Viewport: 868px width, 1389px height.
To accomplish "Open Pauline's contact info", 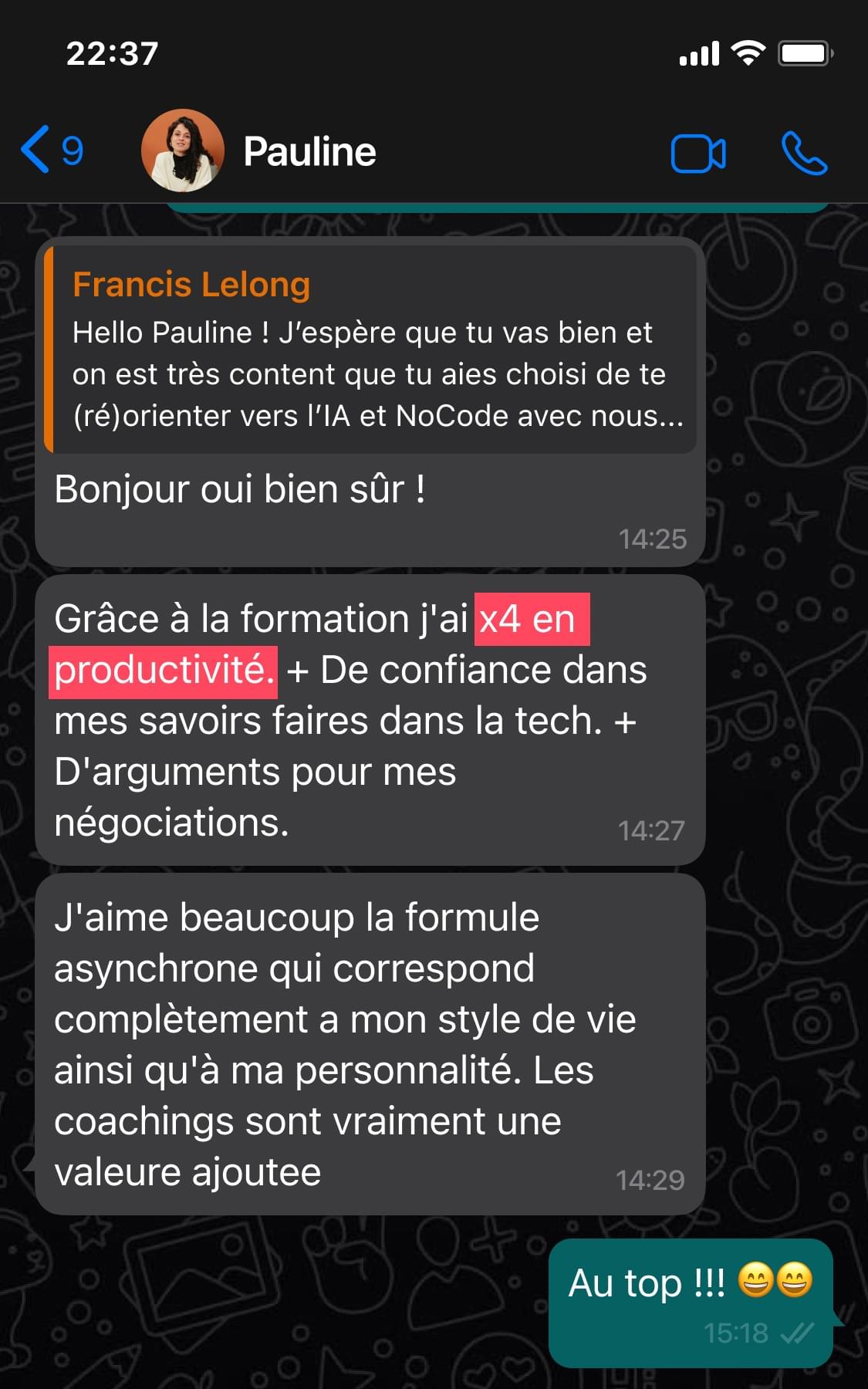I will (309, 151).
